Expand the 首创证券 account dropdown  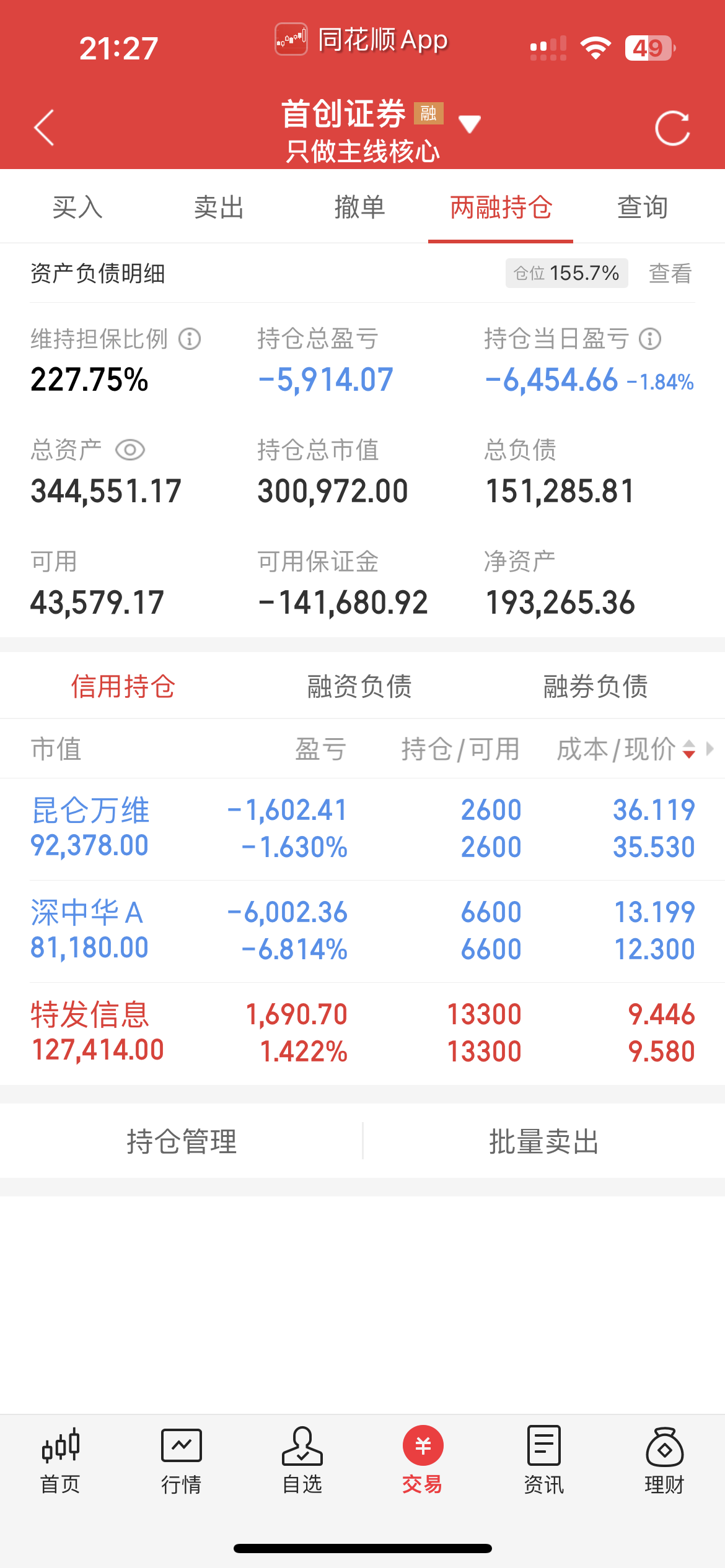[x=469, y=124]
